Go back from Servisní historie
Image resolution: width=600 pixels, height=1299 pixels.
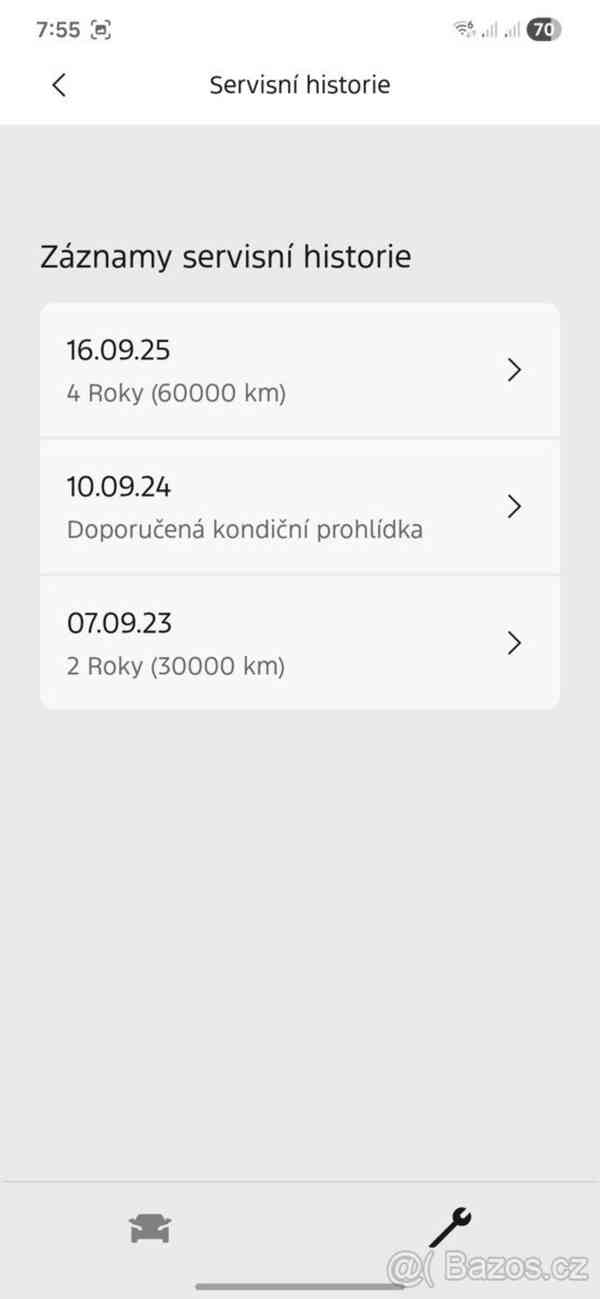tap(59, 85)
